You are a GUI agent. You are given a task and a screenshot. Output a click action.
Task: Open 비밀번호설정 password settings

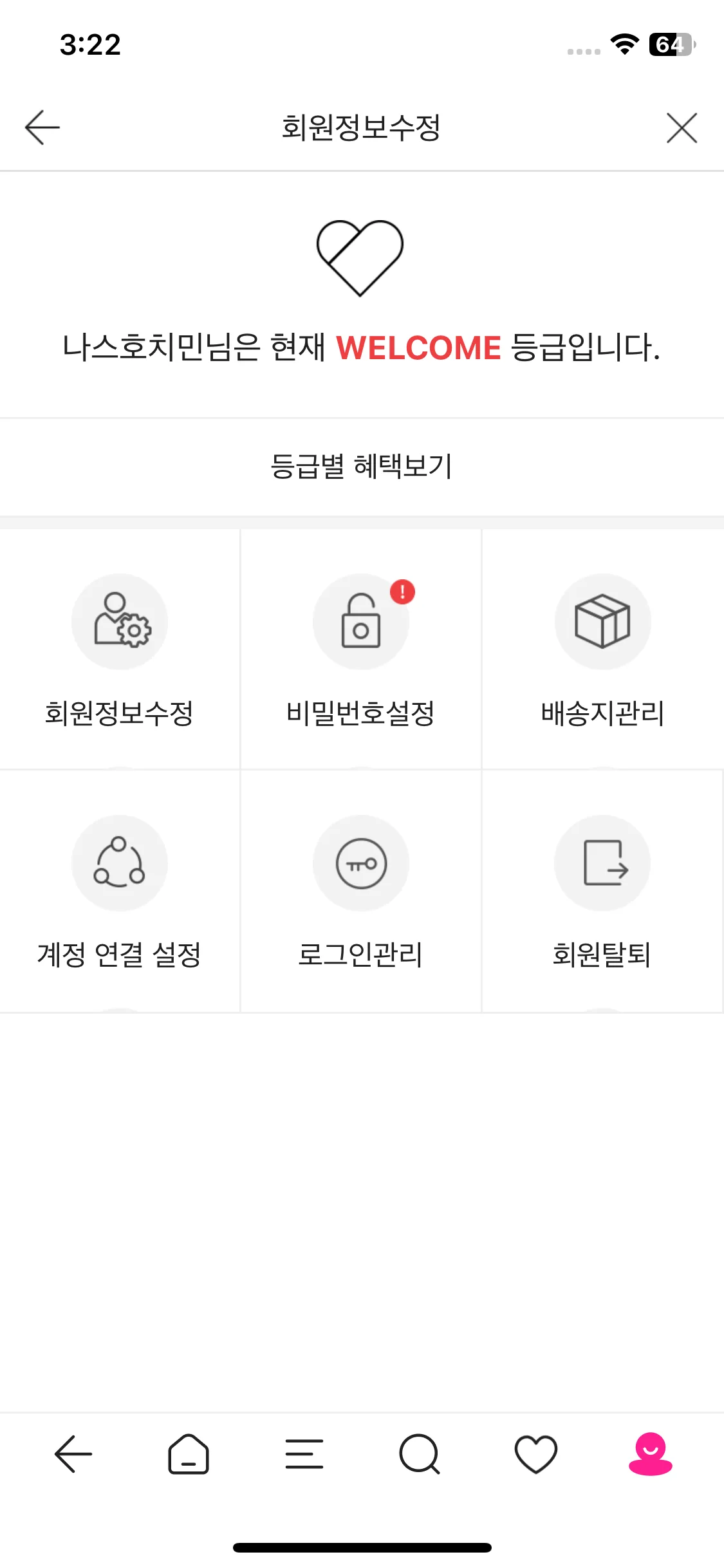pyautogui.click(x=361, y=650)
